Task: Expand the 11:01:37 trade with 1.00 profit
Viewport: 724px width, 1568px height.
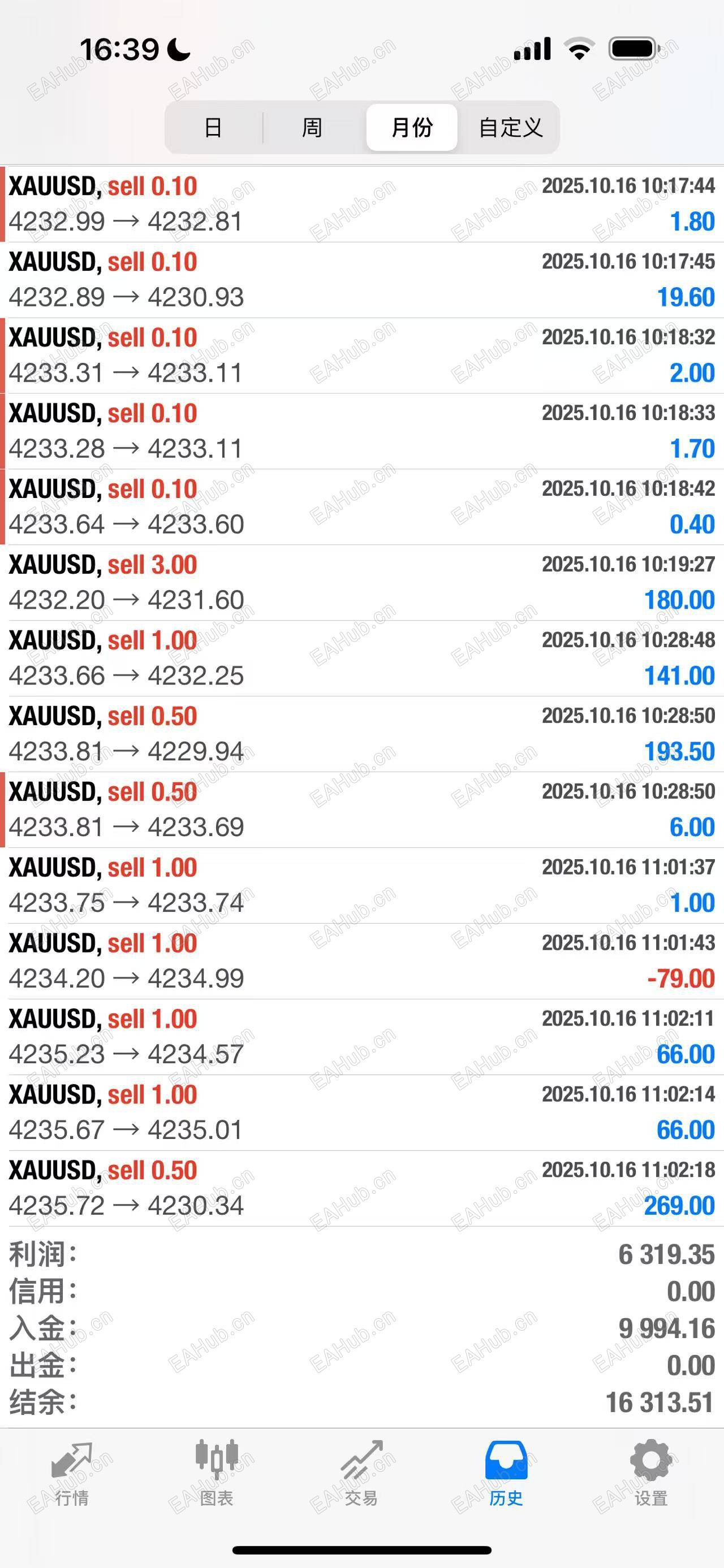Action: coord(361,886)
